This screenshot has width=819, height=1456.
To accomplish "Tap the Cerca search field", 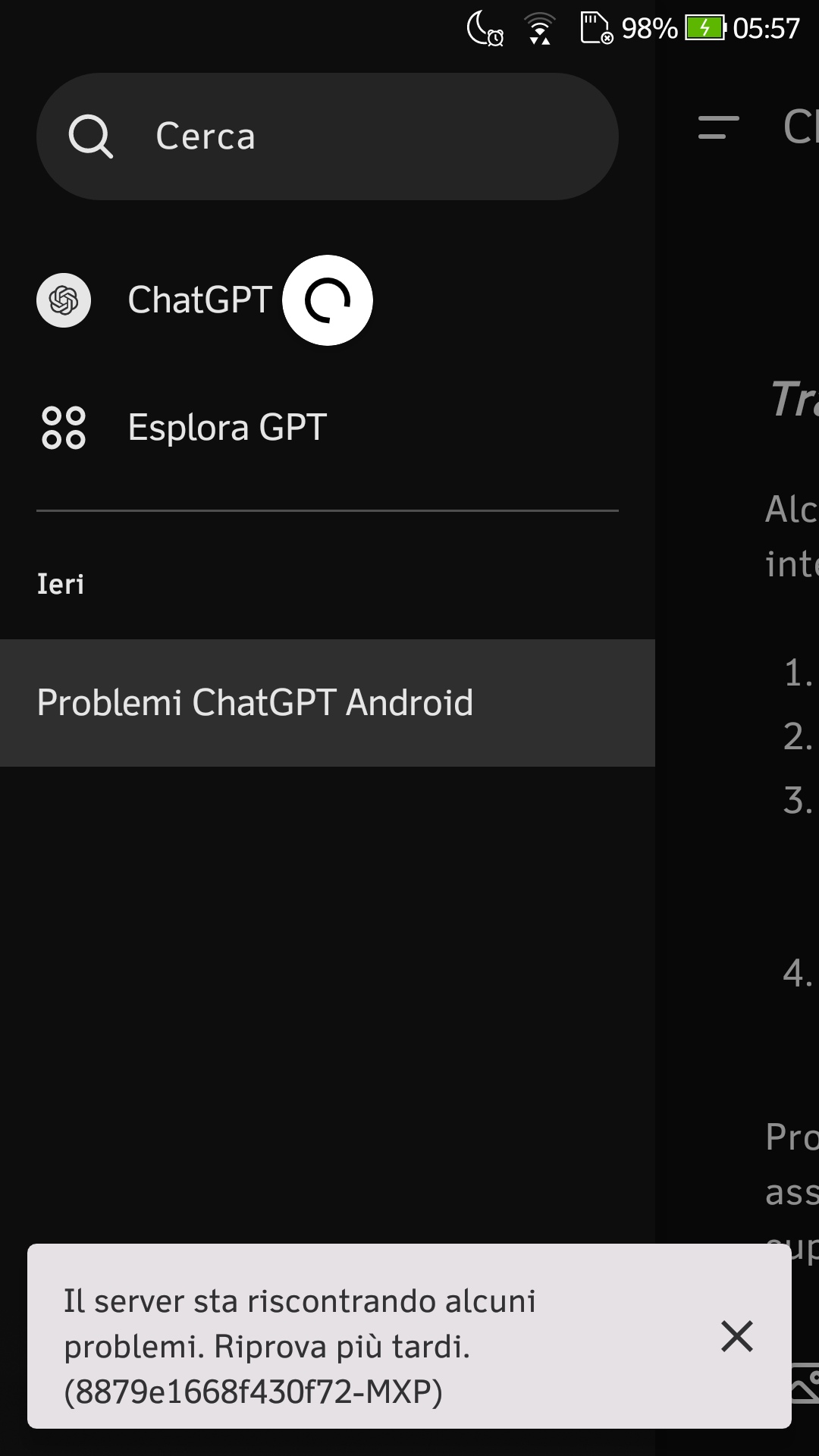I will (327, 136).
